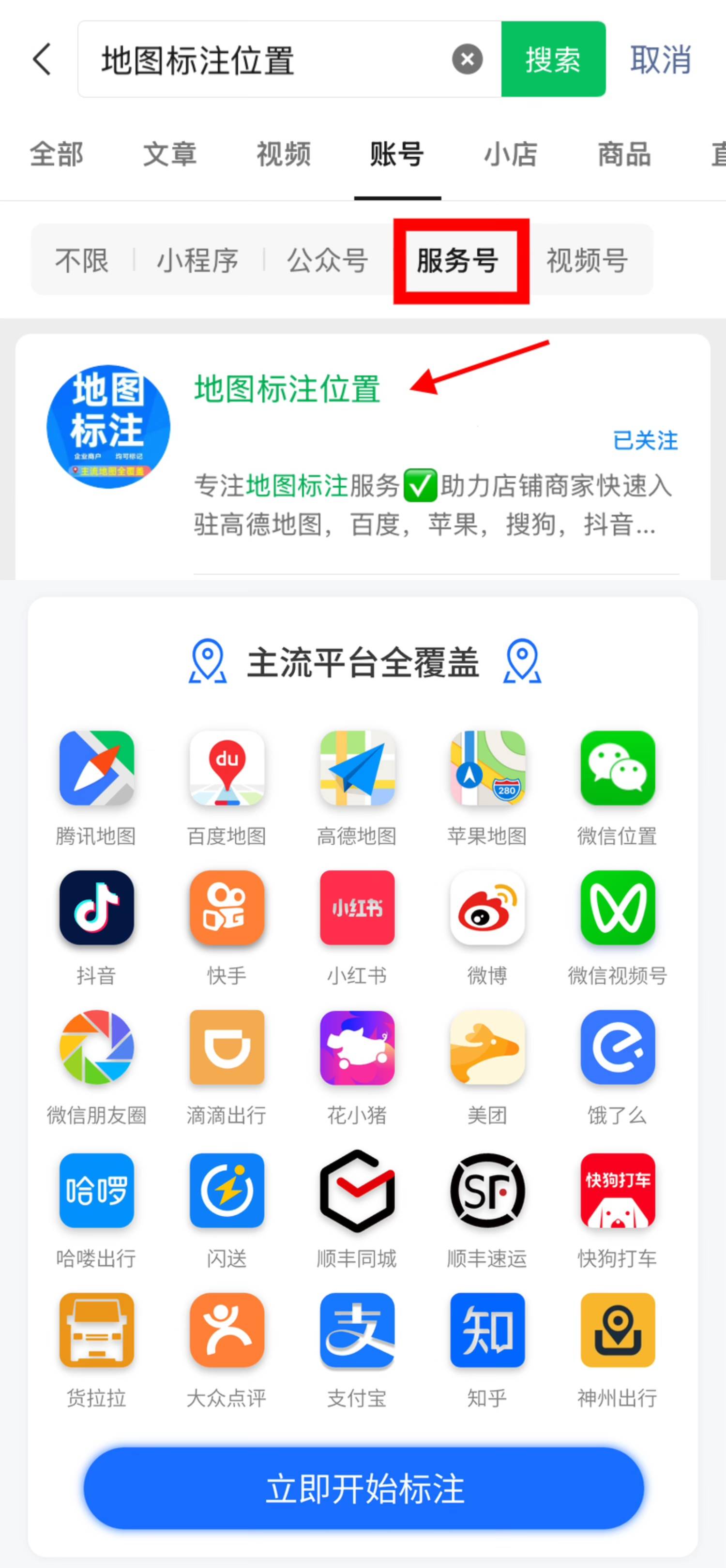The image size is (726, 1568).
Task: Tap the back arrow to go back
Action: (x=40, y=59)
